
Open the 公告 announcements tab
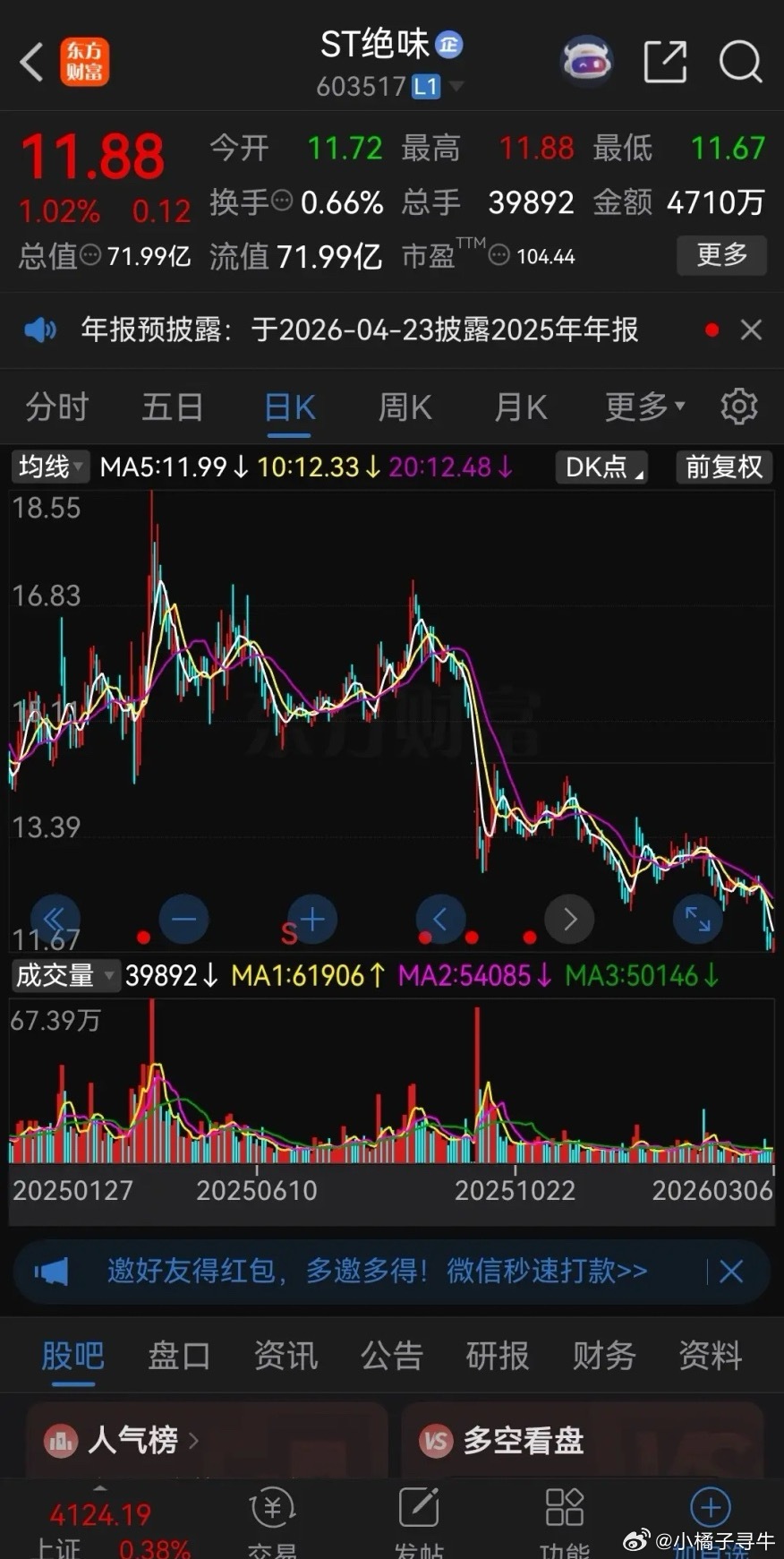(x=391, y=1357)
